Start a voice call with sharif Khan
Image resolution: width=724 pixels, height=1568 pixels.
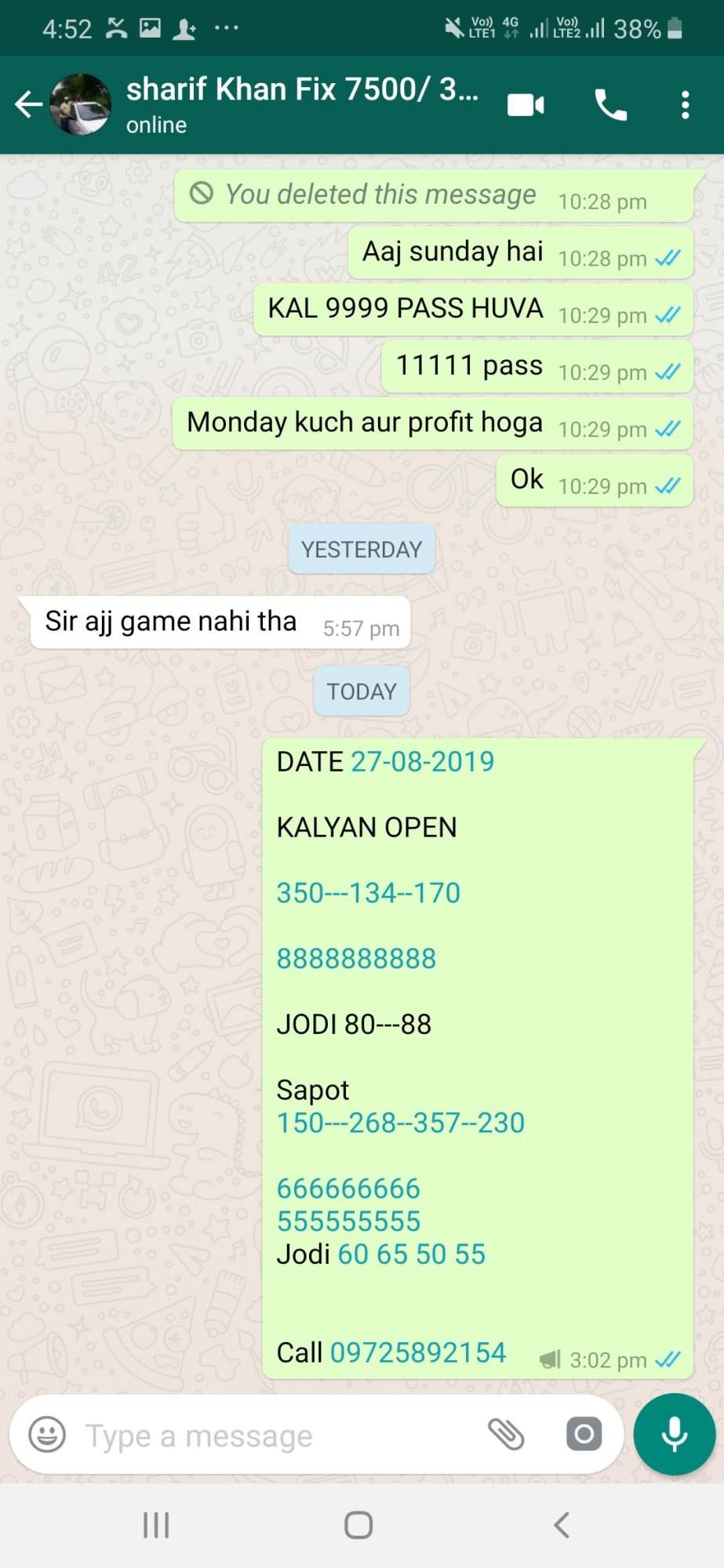610,104
